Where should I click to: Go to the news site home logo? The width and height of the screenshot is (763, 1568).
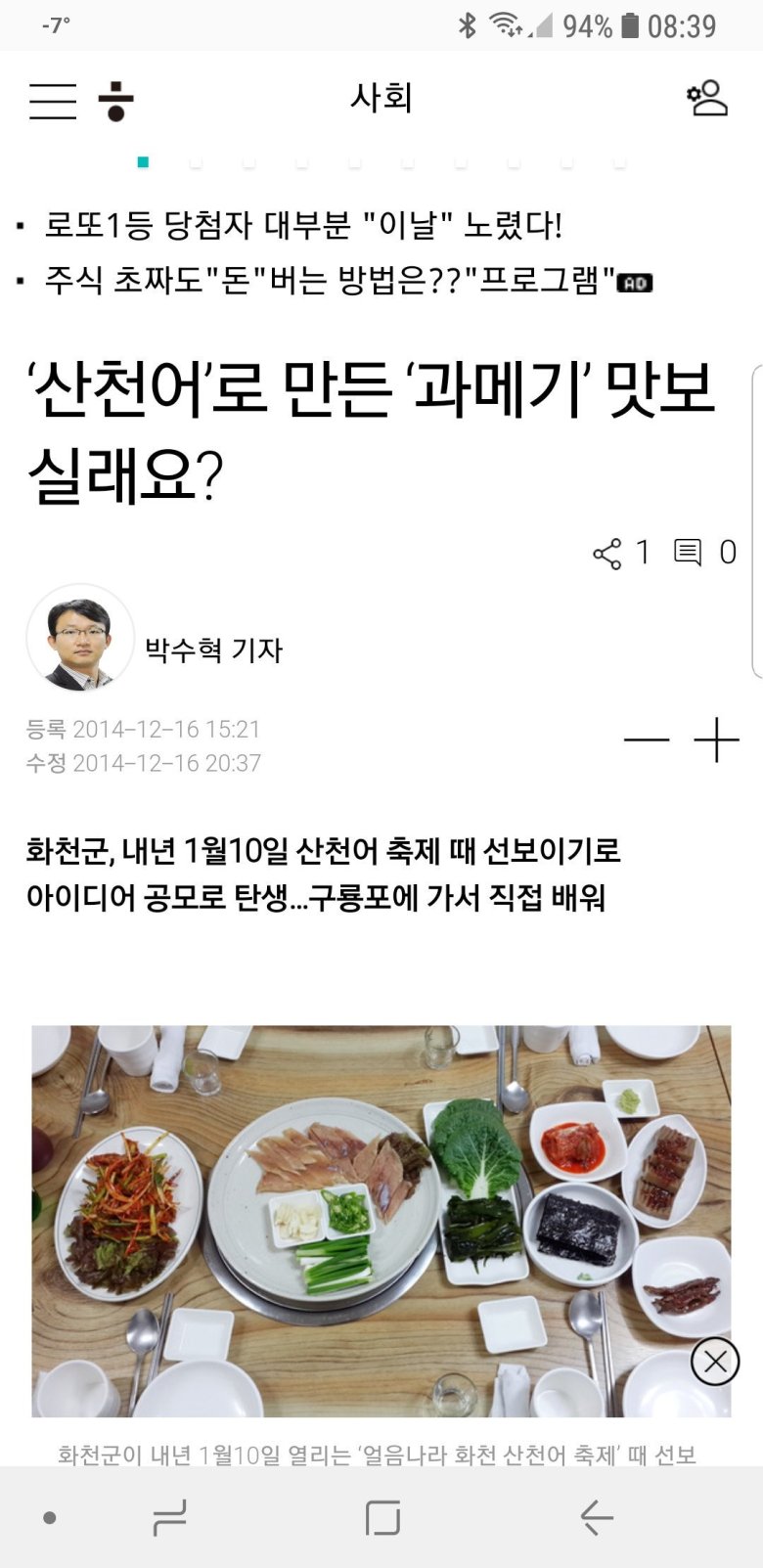pos(116,101)
